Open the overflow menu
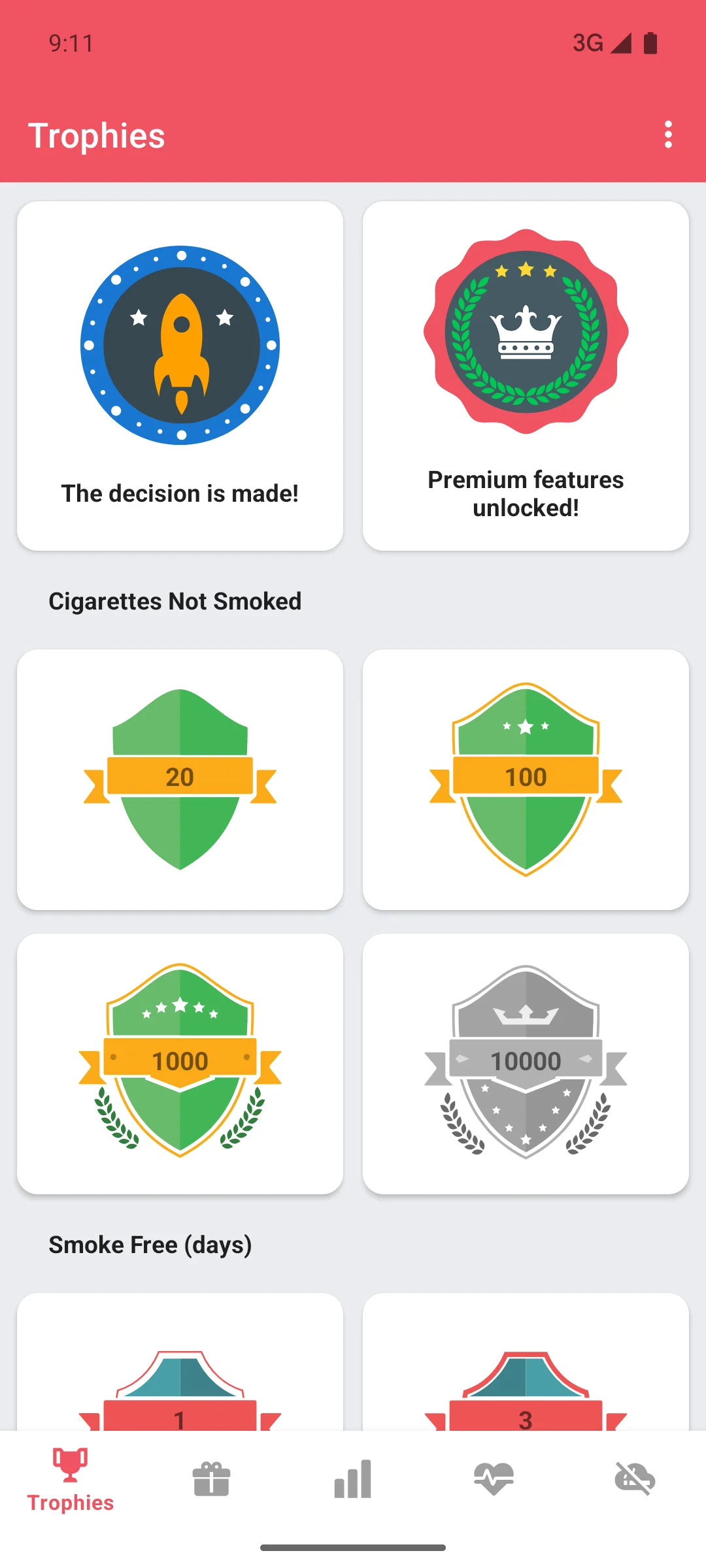The width and height of the screenshot is (706, 1568). [x=667, y=135]
